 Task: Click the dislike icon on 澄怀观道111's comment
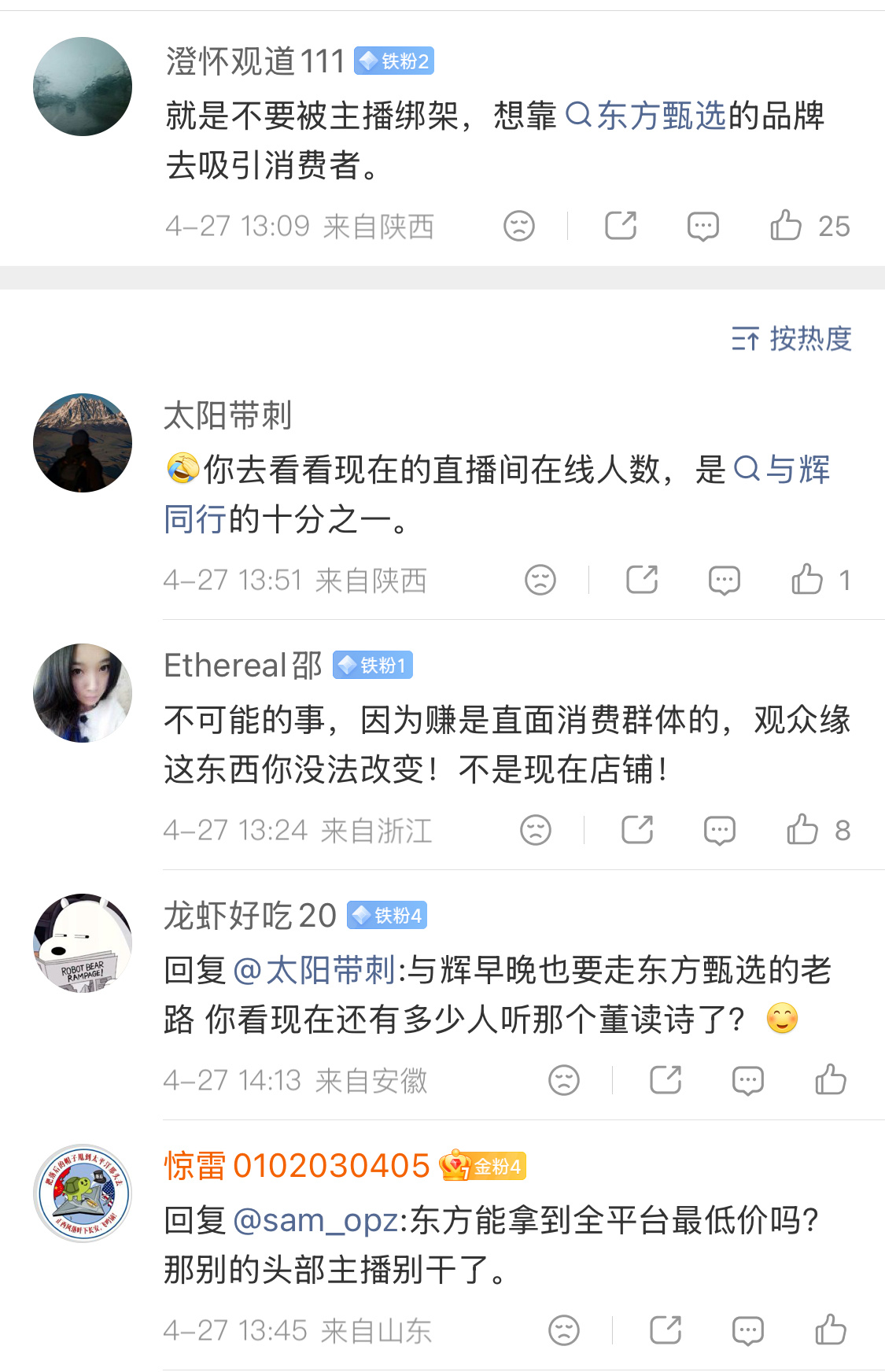coord(518,226)
